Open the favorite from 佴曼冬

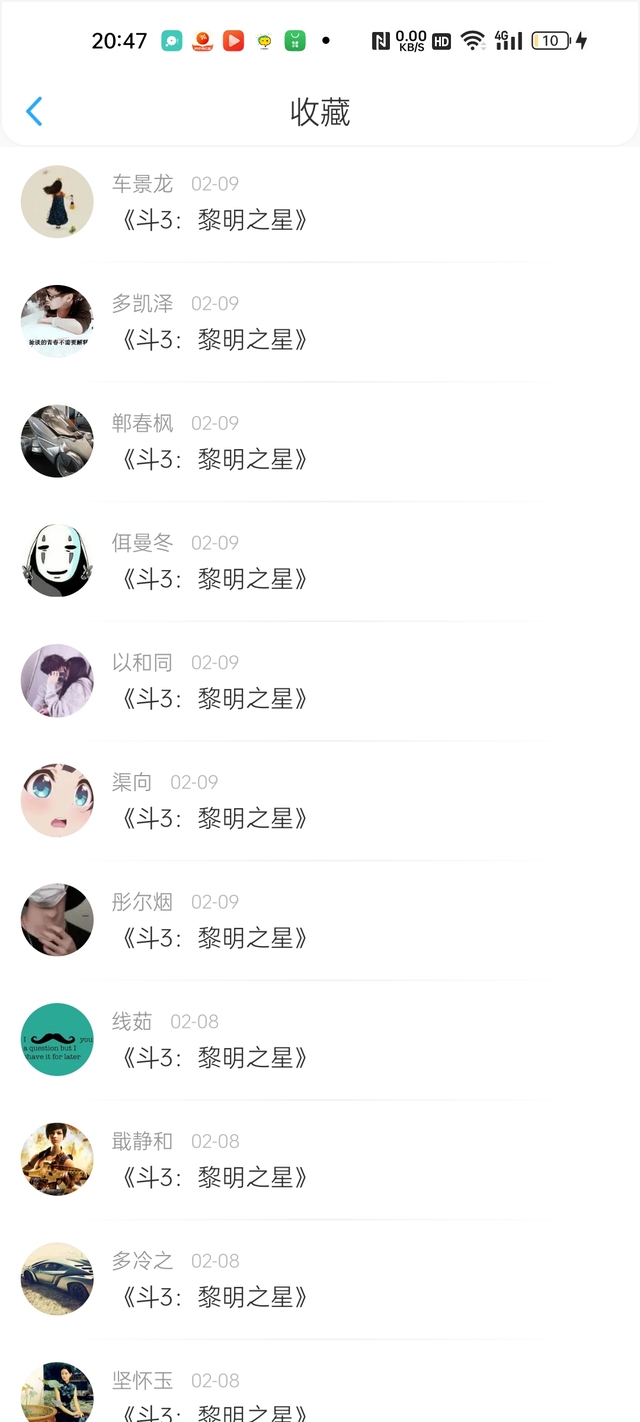214,579
